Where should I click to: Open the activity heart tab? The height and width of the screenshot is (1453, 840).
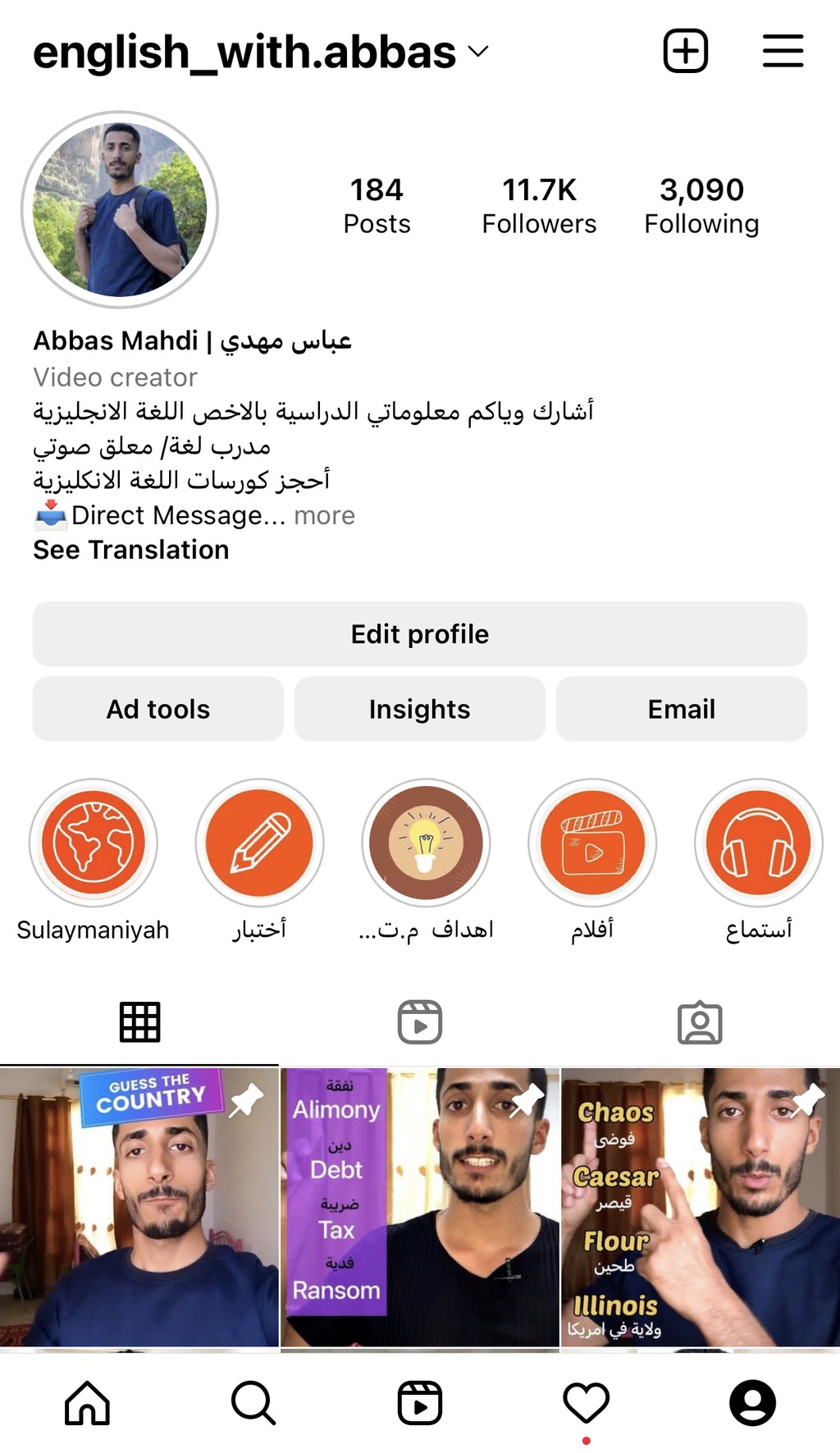click(586, 1402)
